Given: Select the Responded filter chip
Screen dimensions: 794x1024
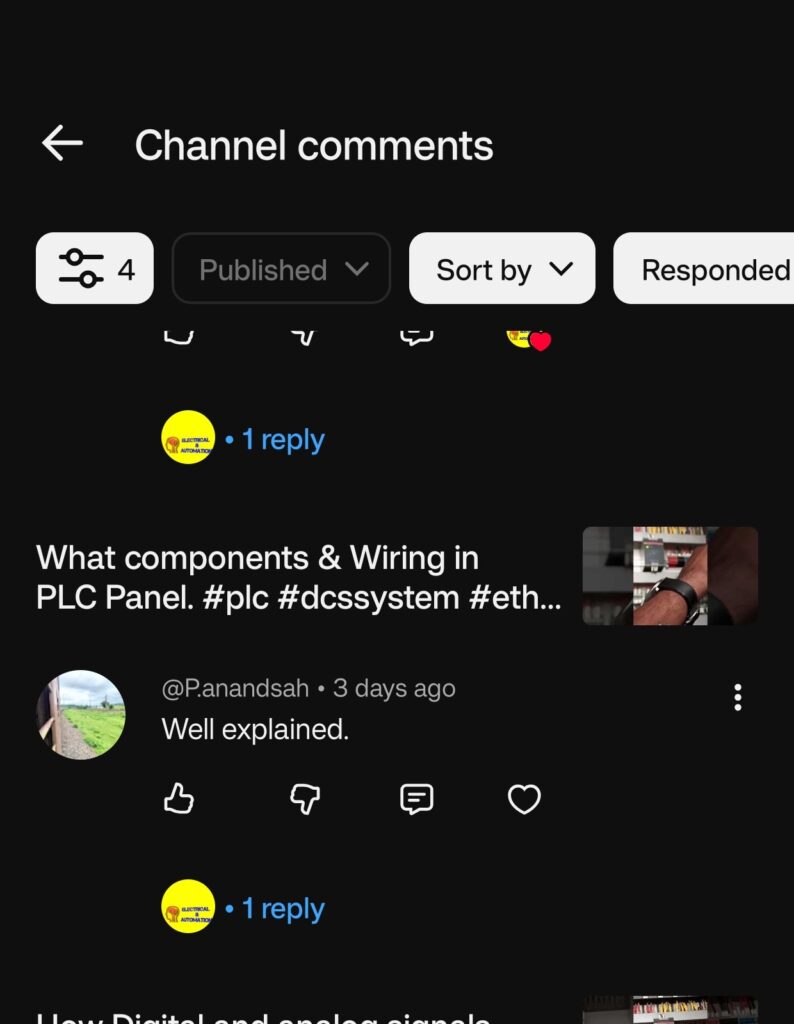Looking at the screenshot, I should pyautogui.click(x=708, y=269).
